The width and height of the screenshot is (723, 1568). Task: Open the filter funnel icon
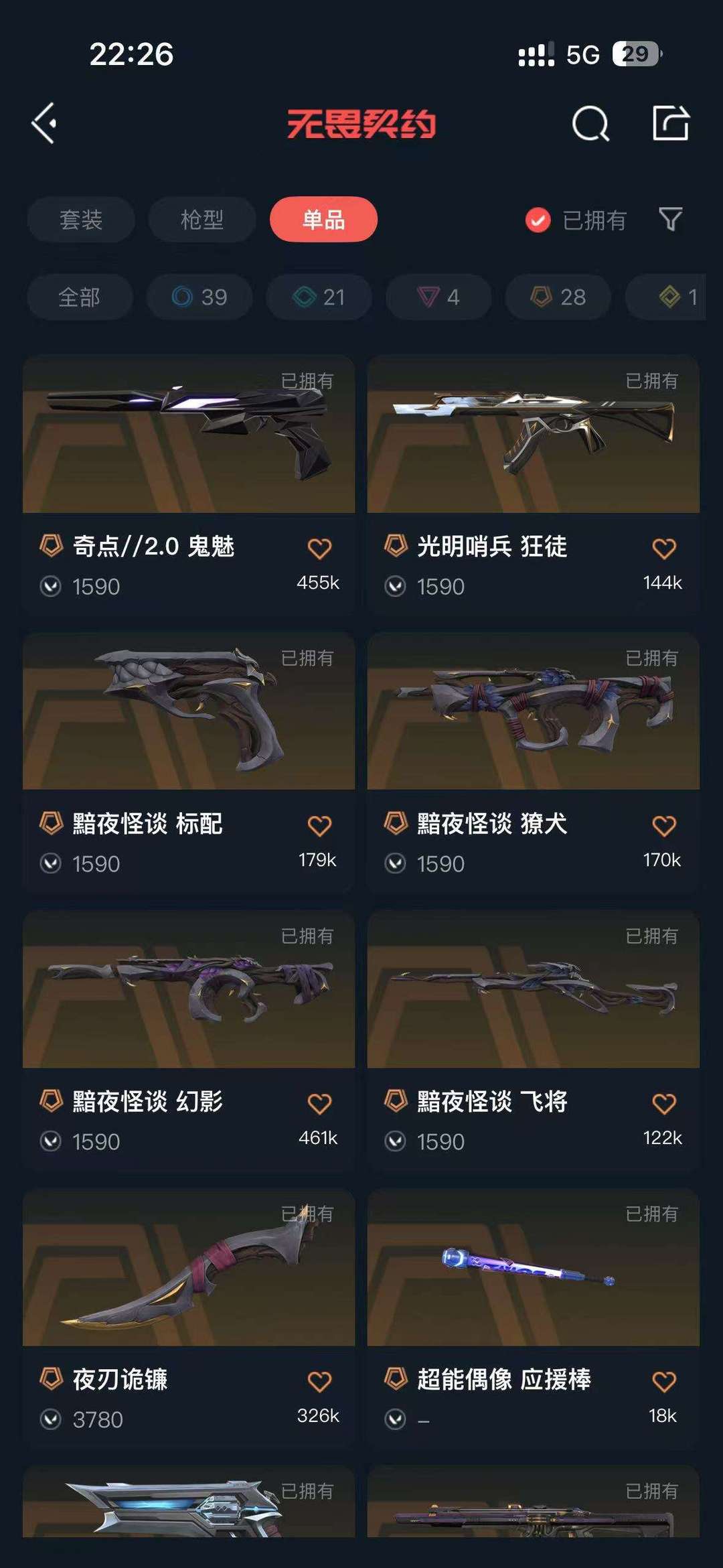tap(671, 219)
